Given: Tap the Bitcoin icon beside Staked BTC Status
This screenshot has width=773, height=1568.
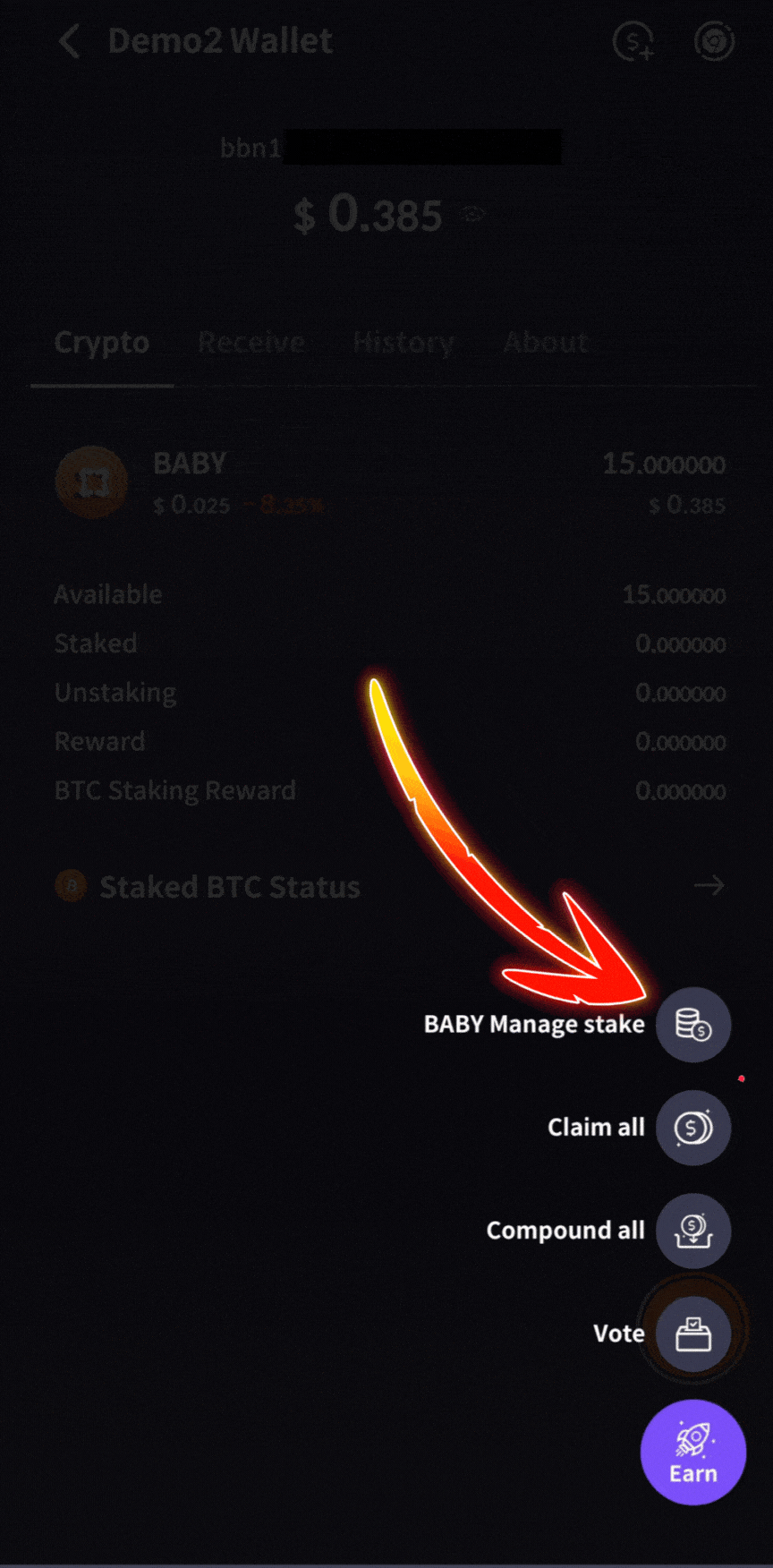Looking at the screenshot, I should 71,885.
